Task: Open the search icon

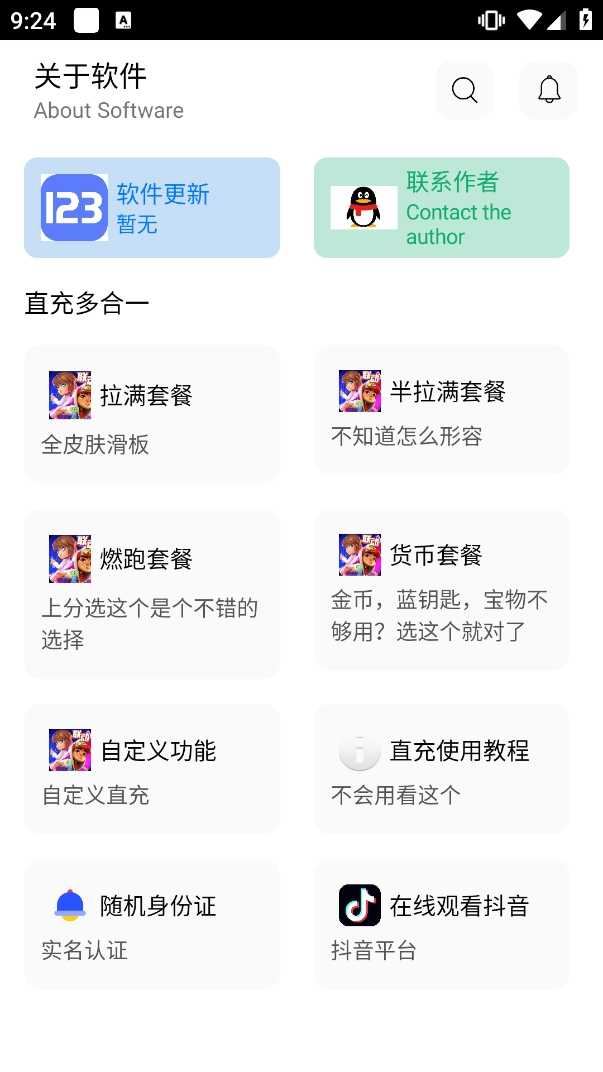Action: coord(464,91)
